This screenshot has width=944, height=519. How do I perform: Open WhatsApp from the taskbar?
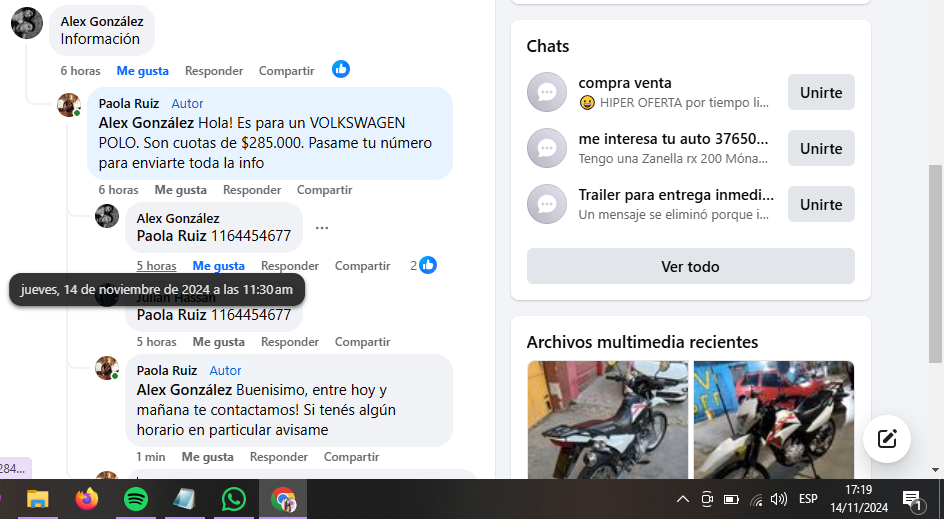(x=234, y=499)
